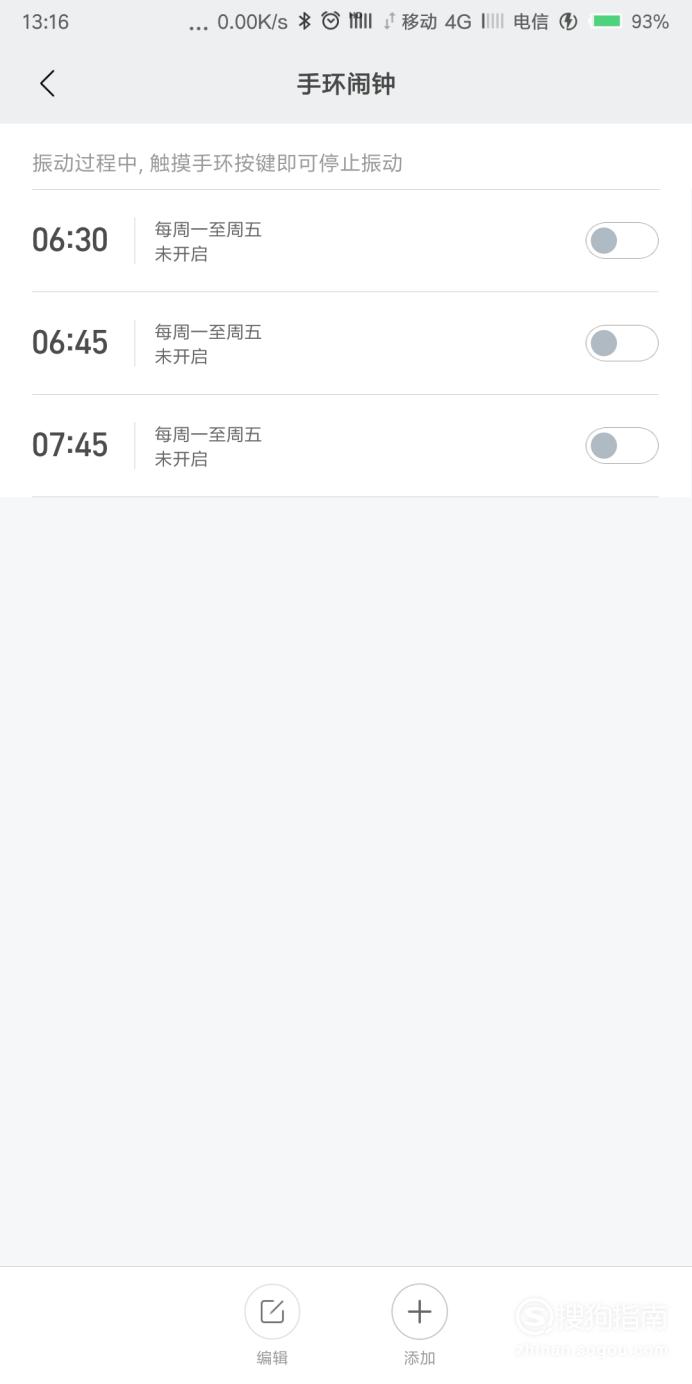Toggle the 07:45 alarm on

tap(622, 445)
